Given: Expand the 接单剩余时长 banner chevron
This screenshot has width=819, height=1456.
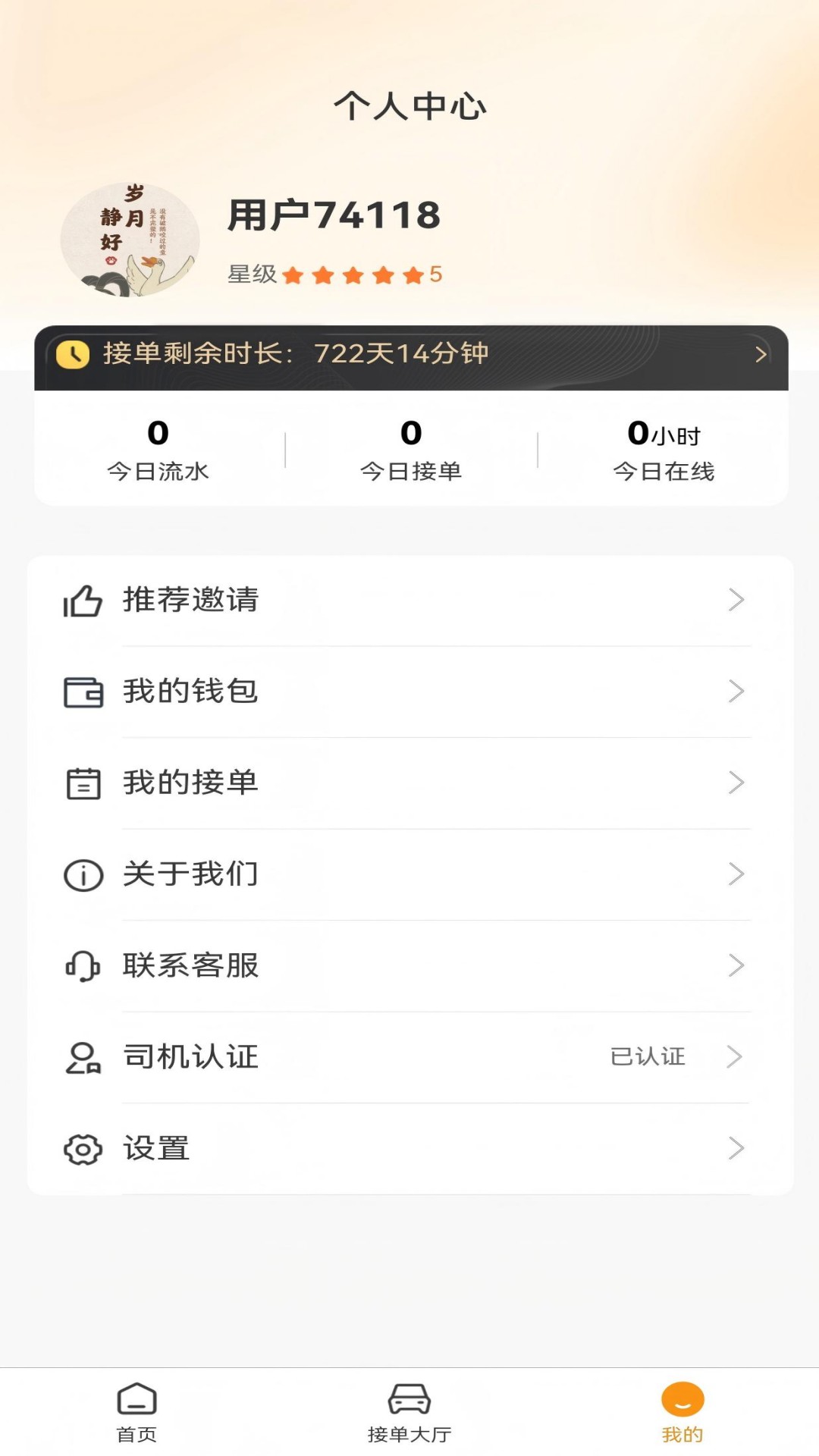Looking at the screenshot, I should [762, 353].
